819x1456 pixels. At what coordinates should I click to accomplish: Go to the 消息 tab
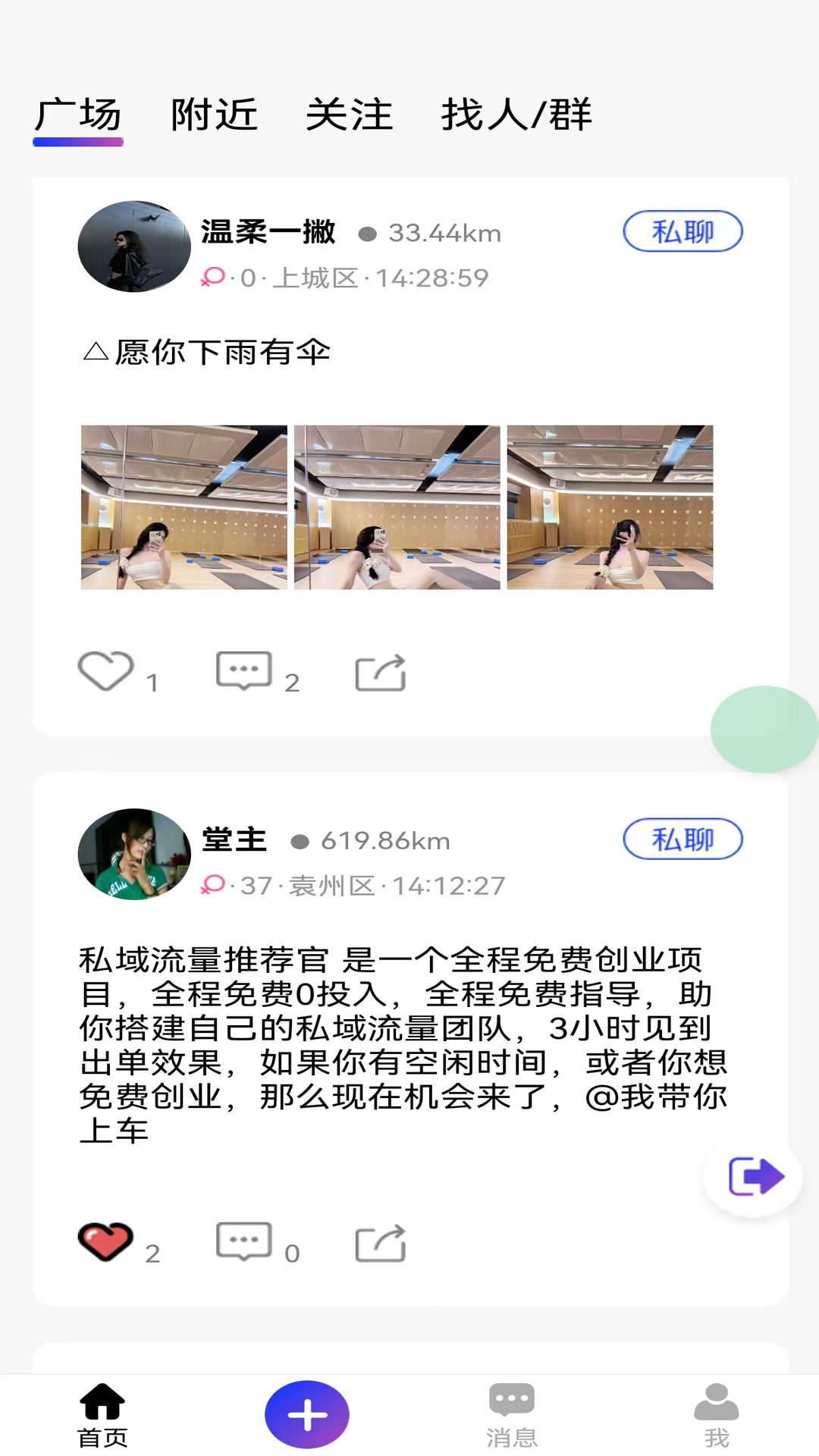[512, 1414]
